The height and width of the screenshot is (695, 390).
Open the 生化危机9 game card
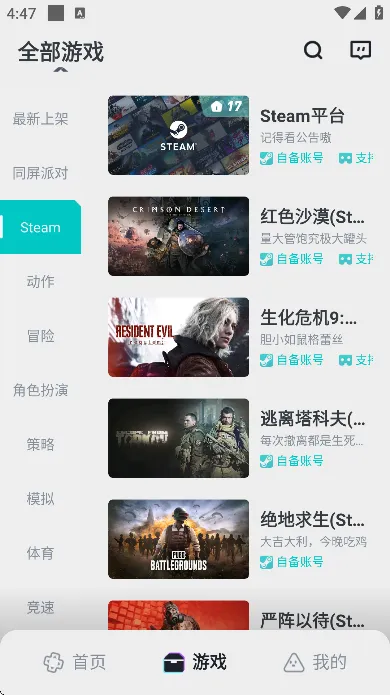click(242, 337)
